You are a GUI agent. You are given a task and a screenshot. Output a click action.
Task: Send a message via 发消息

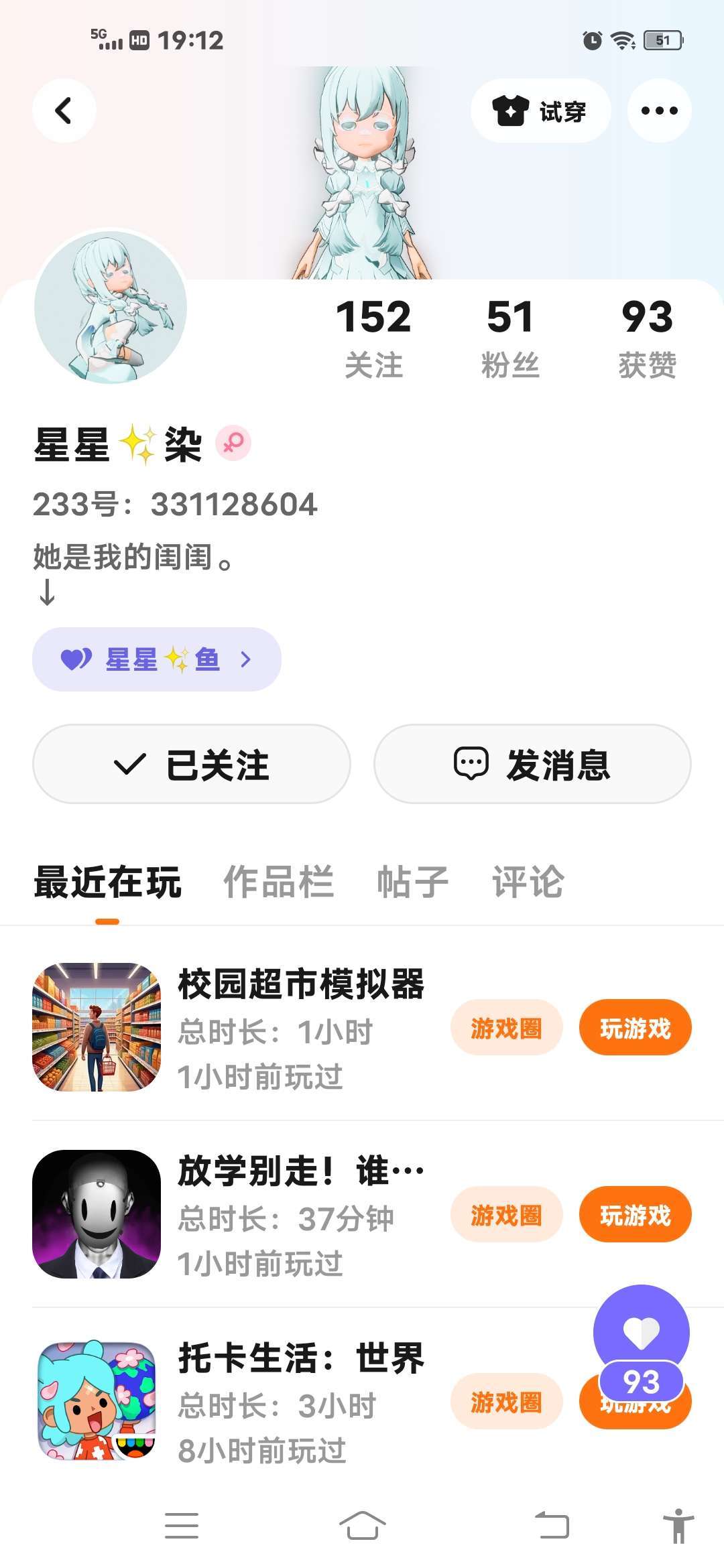click(x=532, y=764)
